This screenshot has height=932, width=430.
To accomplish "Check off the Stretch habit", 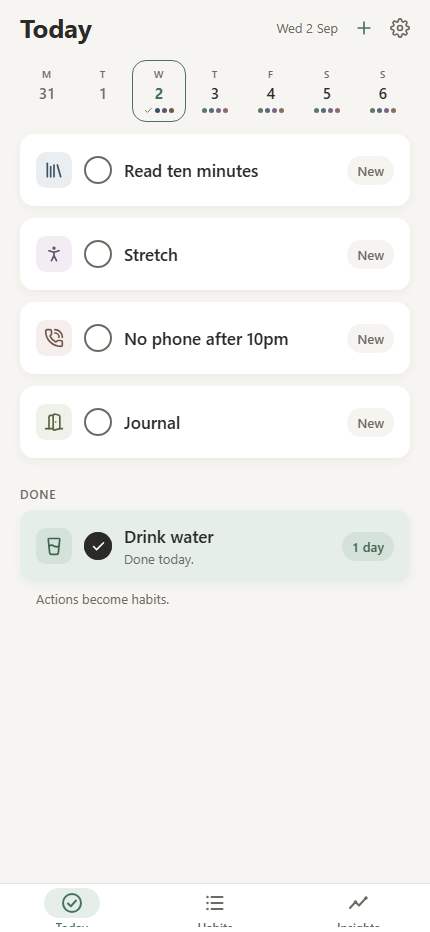I will [x=98, y=254].
